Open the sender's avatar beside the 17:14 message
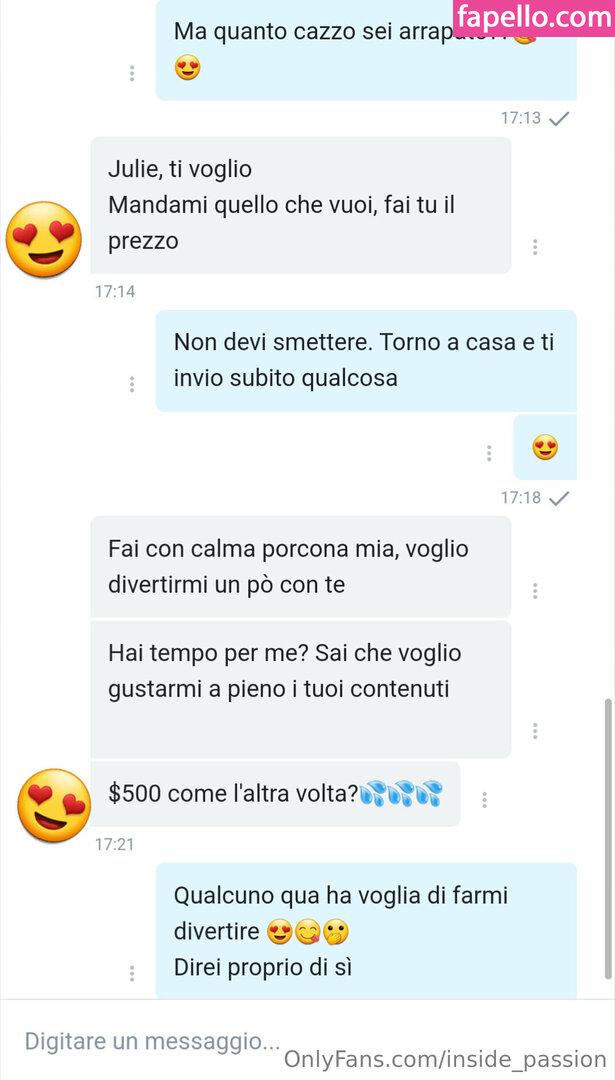The image size is (615, 1080). (x=44, y=239)
